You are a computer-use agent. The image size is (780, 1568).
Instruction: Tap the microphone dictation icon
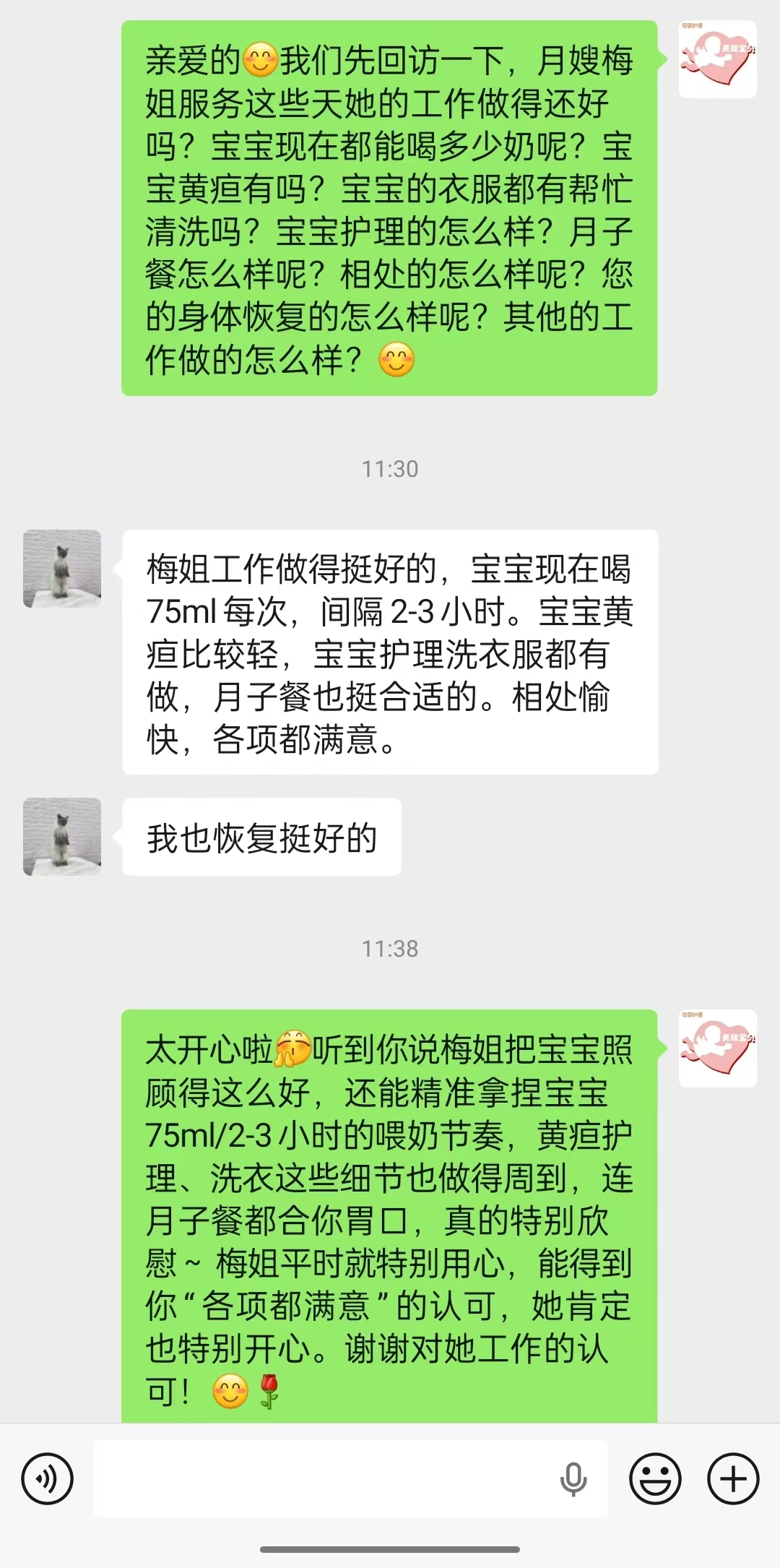pyautogui.click(x=573, y=1479)
